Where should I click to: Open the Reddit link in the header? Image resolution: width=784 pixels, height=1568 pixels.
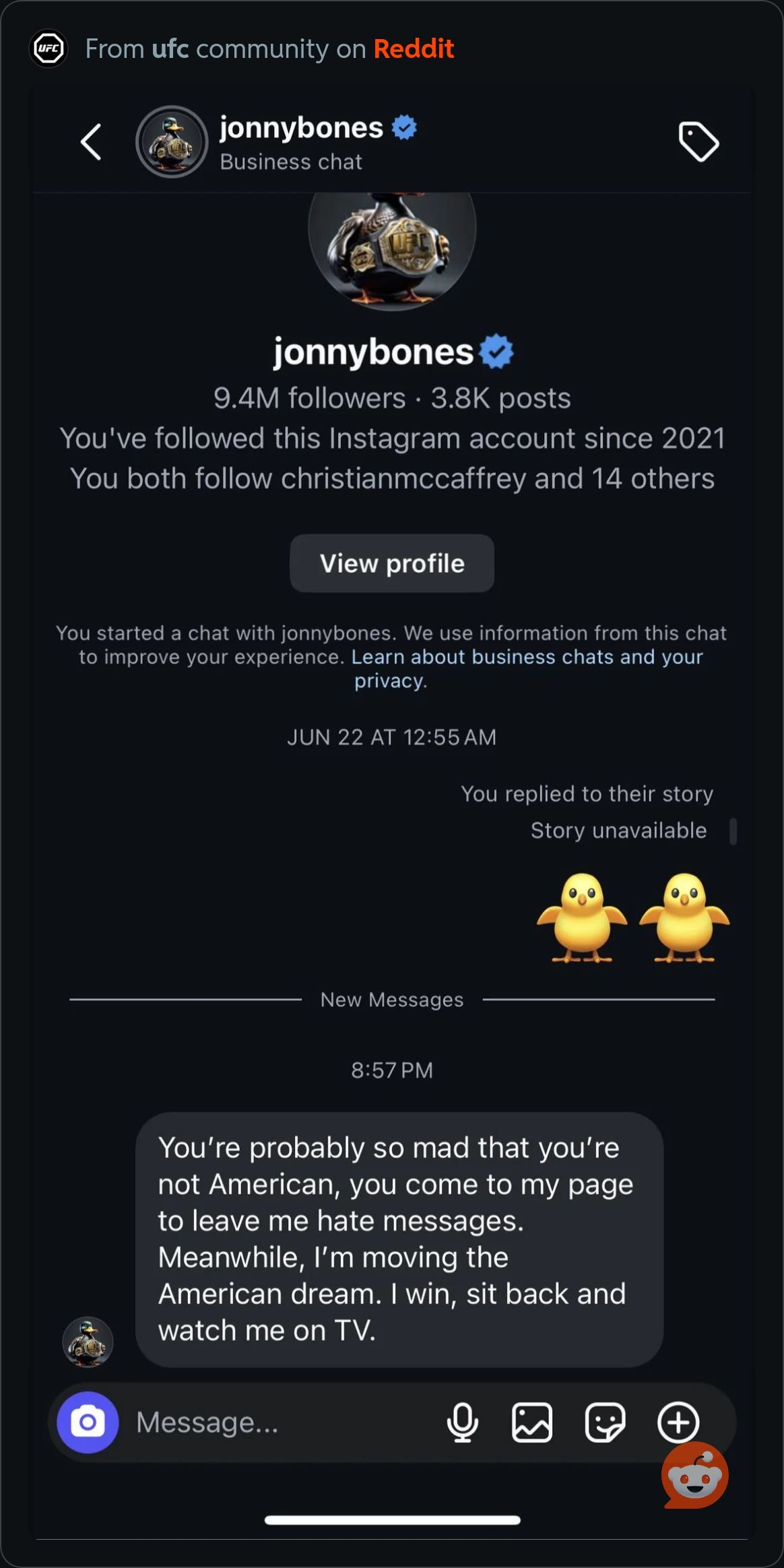[x=414, y=48]
